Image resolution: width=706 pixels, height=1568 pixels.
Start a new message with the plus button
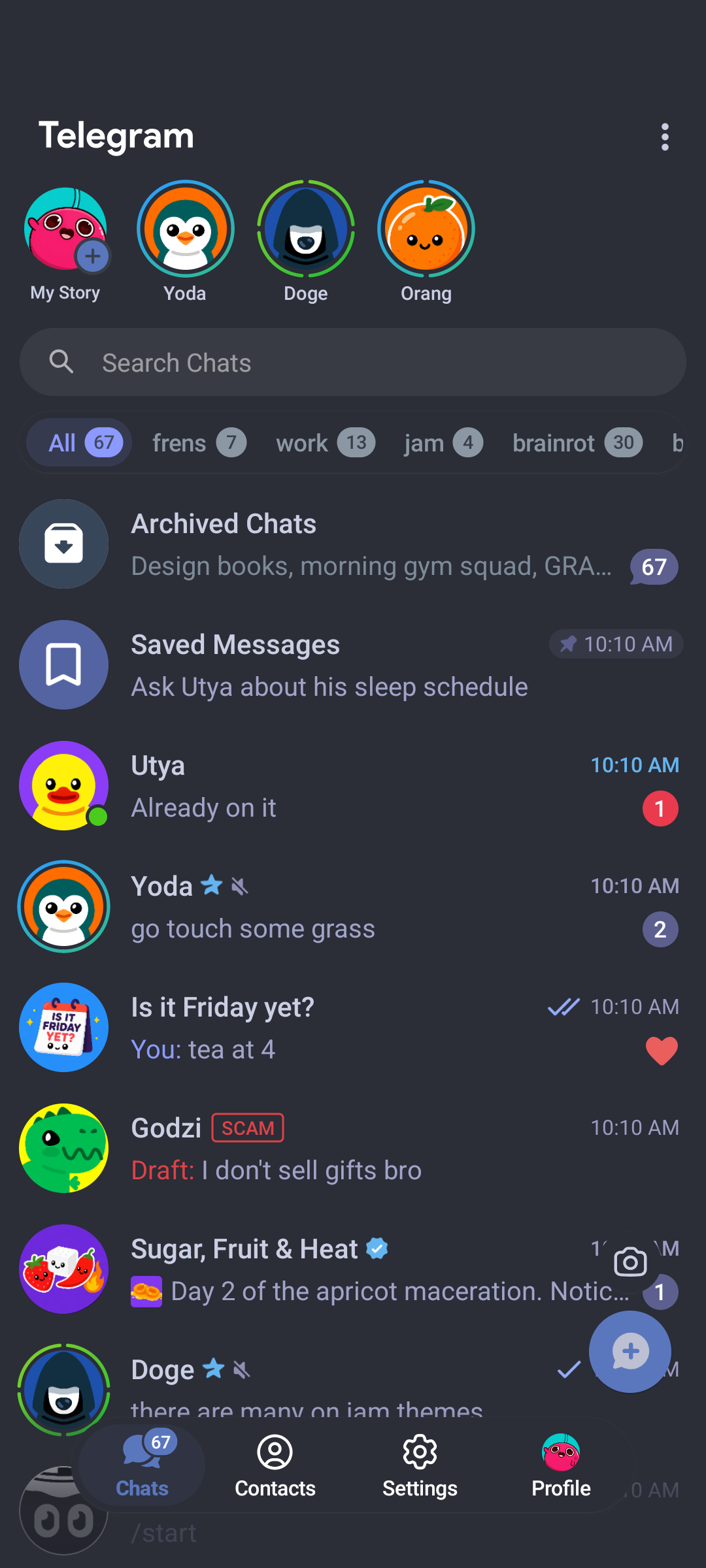pyautogui.click(x=630, y=1352)
